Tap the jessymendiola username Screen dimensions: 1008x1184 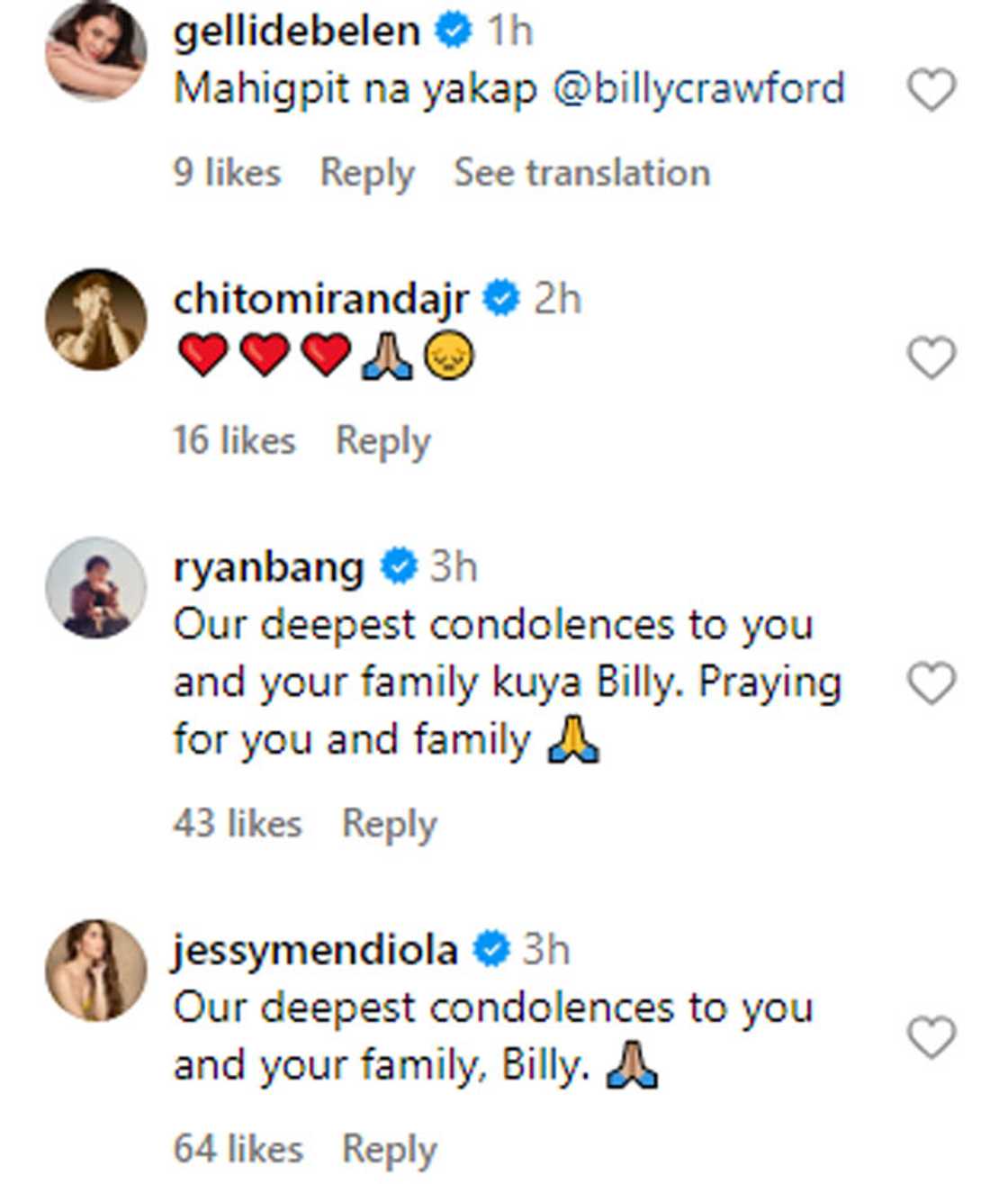[315, 950]
